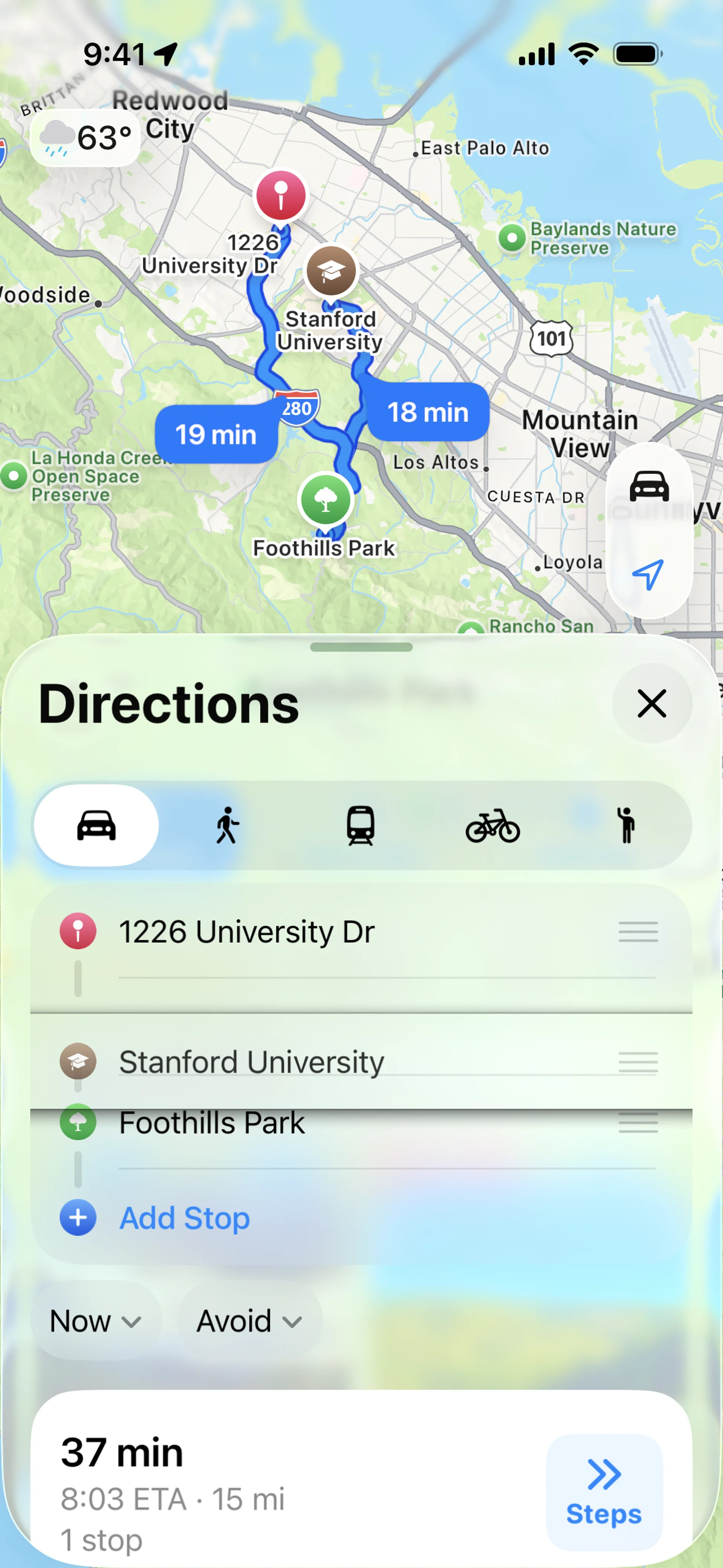Select driving directions mode
Image resolution: width=723 pixels, height=1568 pixels.
click(x=96, y=825)
